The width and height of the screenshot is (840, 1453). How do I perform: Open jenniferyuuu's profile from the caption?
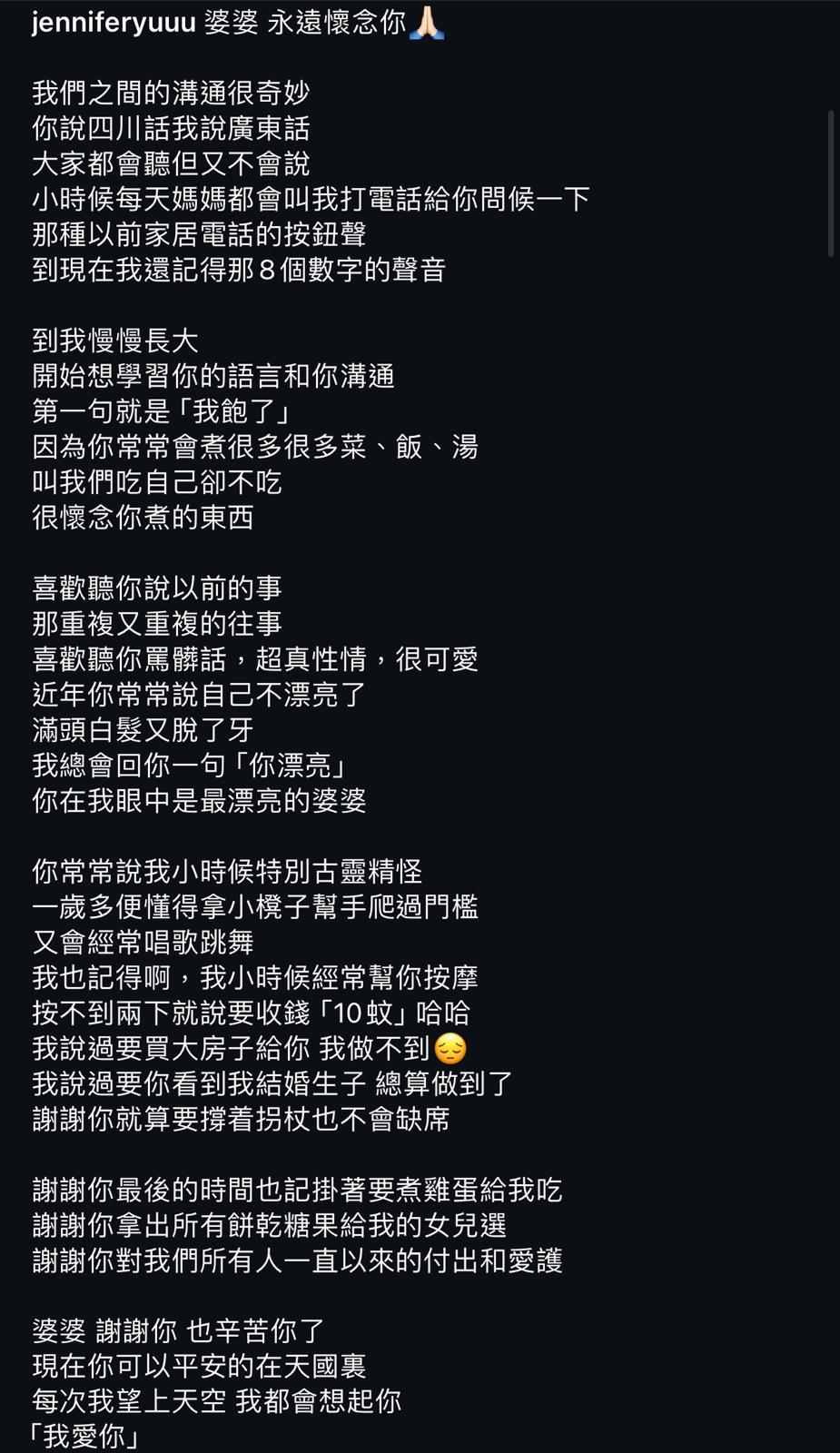pos(114,22)
